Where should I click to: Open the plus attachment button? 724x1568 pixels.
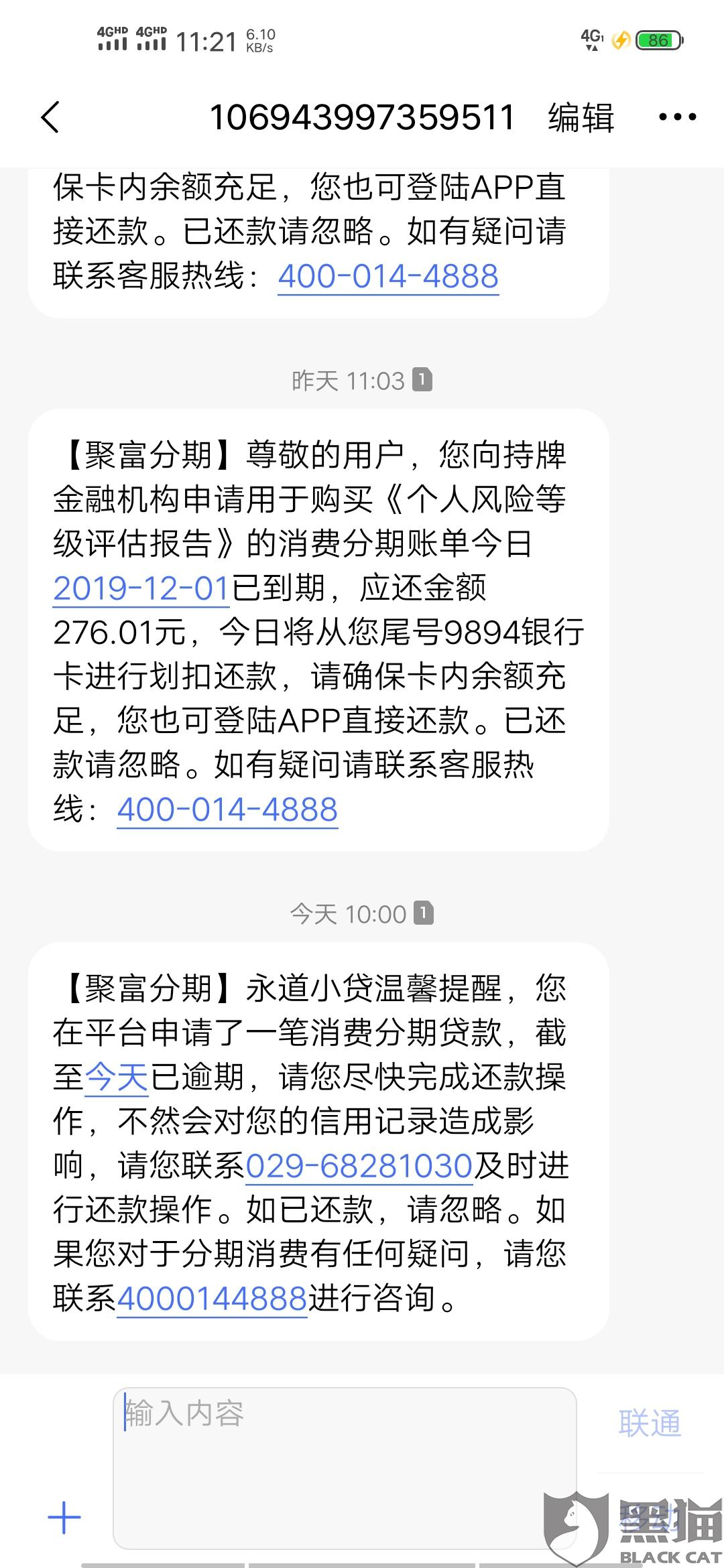64,1518
